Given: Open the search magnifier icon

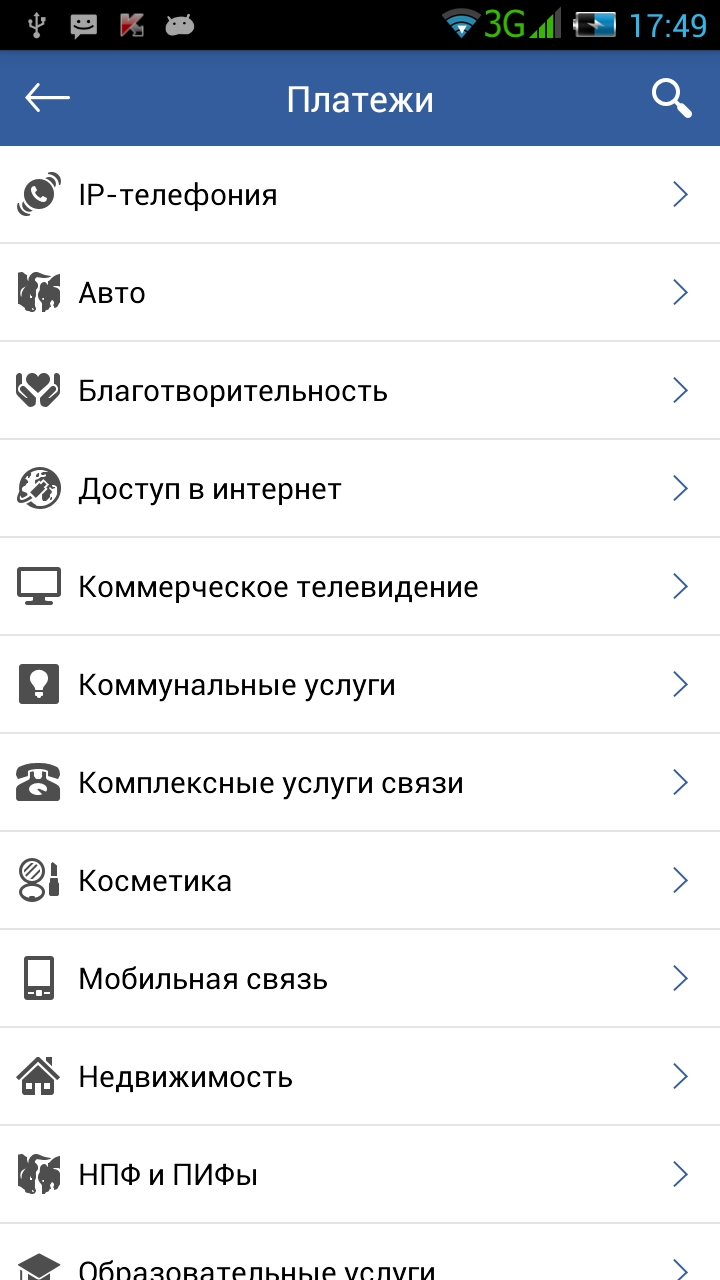Looking at the screenshot, I should click(x=672, y=98).
